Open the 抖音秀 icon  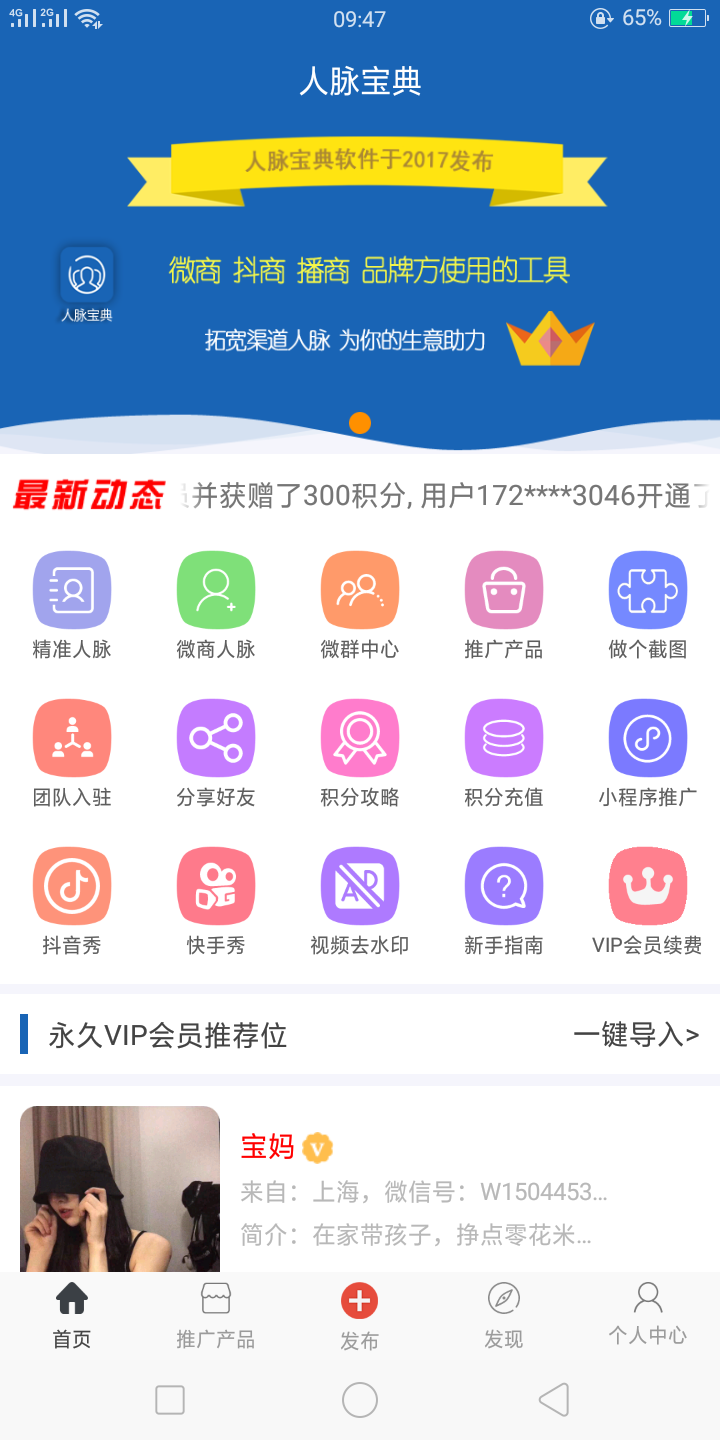71,884
